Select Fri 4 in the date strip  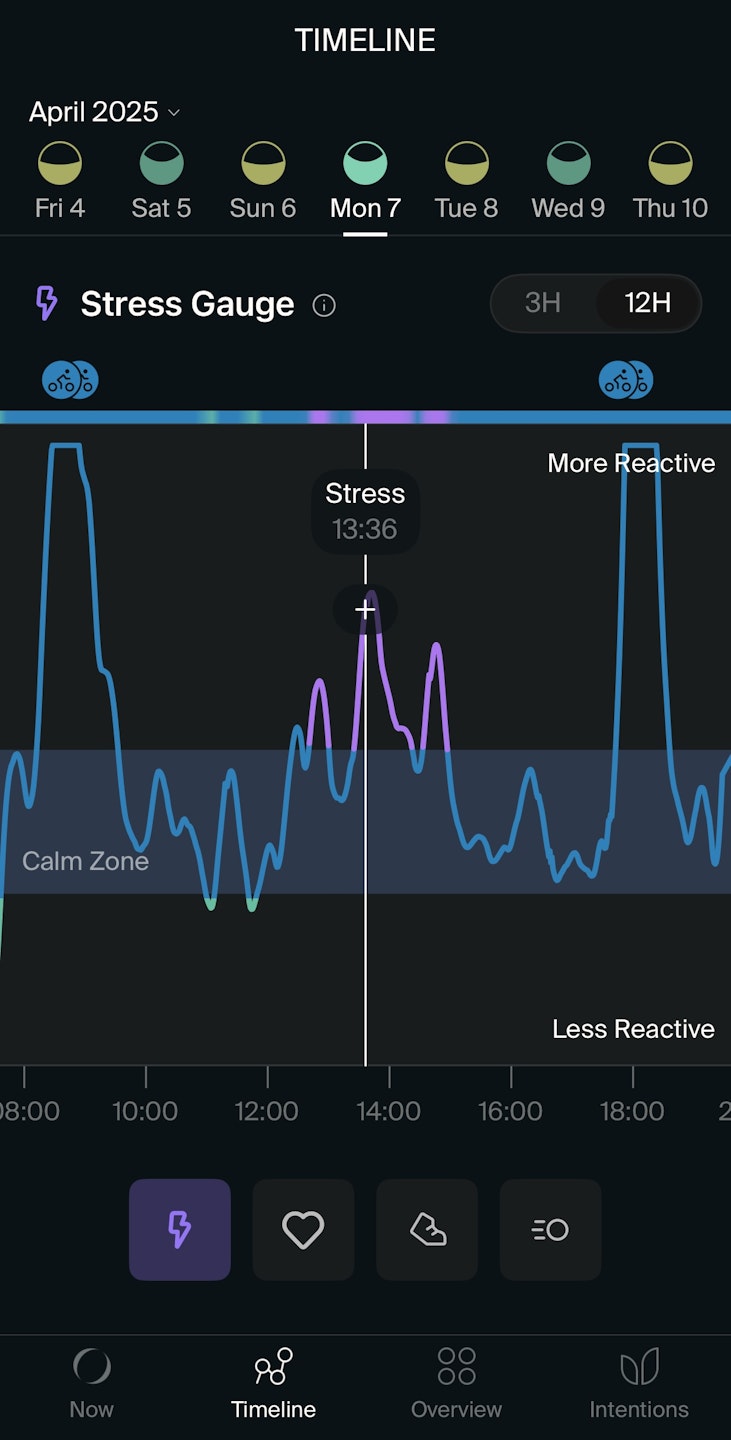[x=60, y=181]
